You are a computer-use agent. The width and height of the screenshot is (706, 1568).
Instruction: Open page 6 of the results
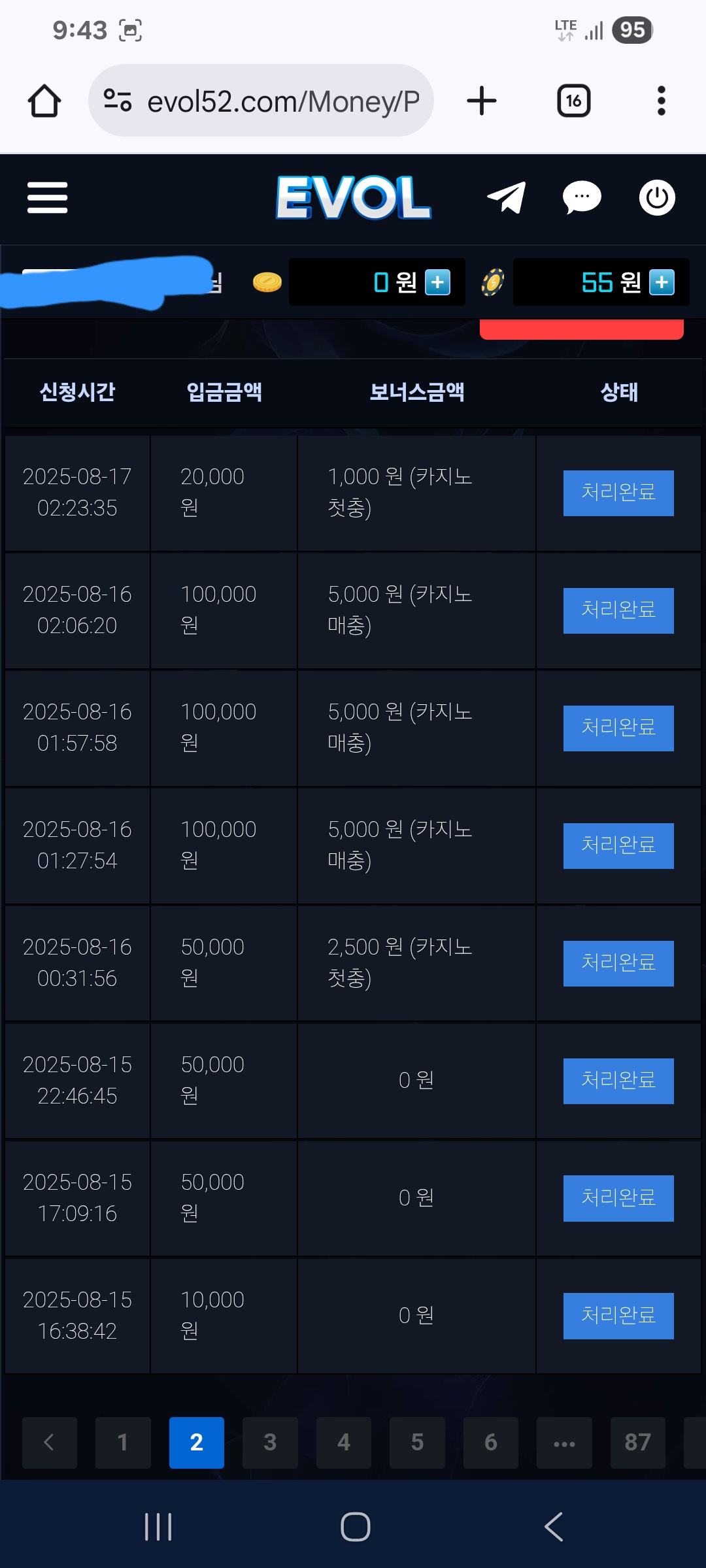tap(491, 1442)
